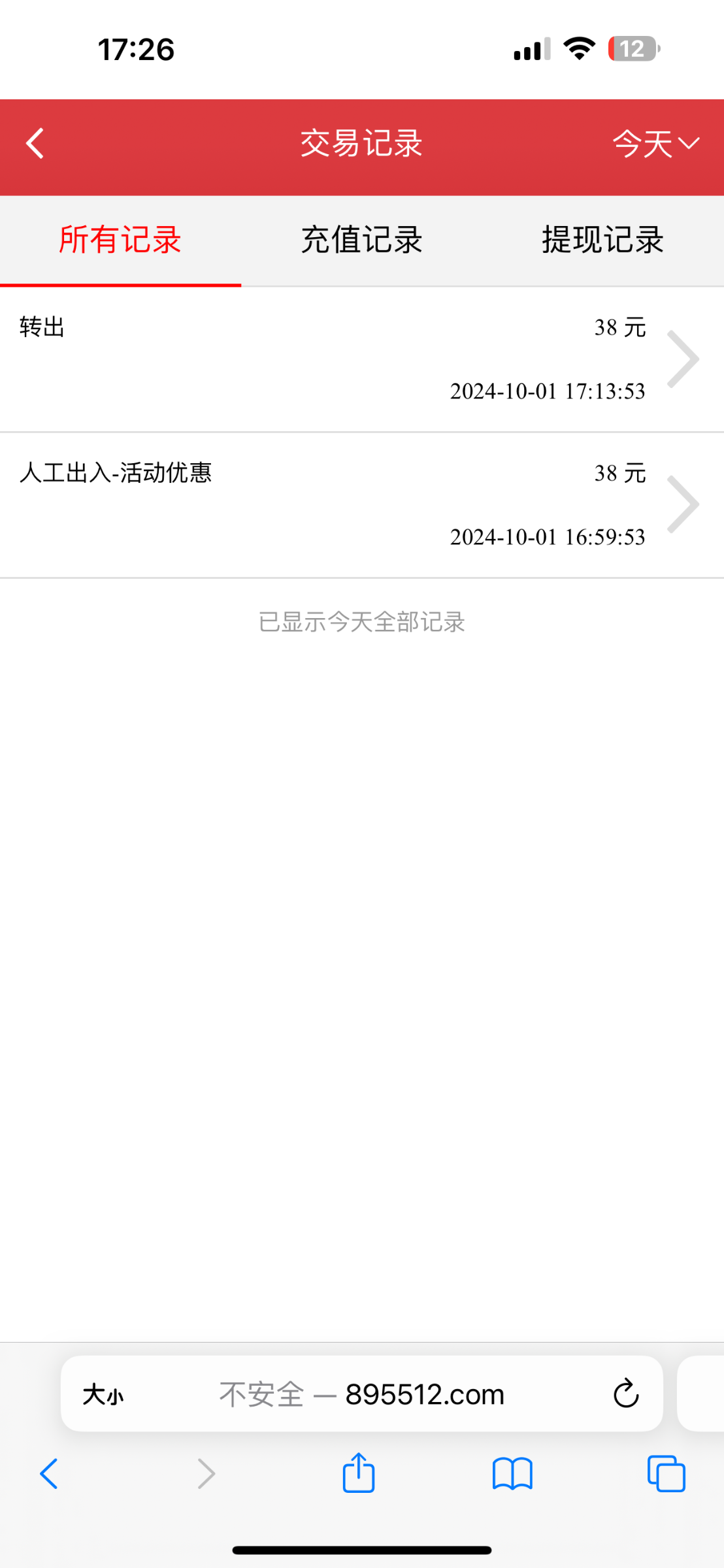724x1568 pixels.
Task: Go back from the 交易记录 page
Action: (35, 143)
